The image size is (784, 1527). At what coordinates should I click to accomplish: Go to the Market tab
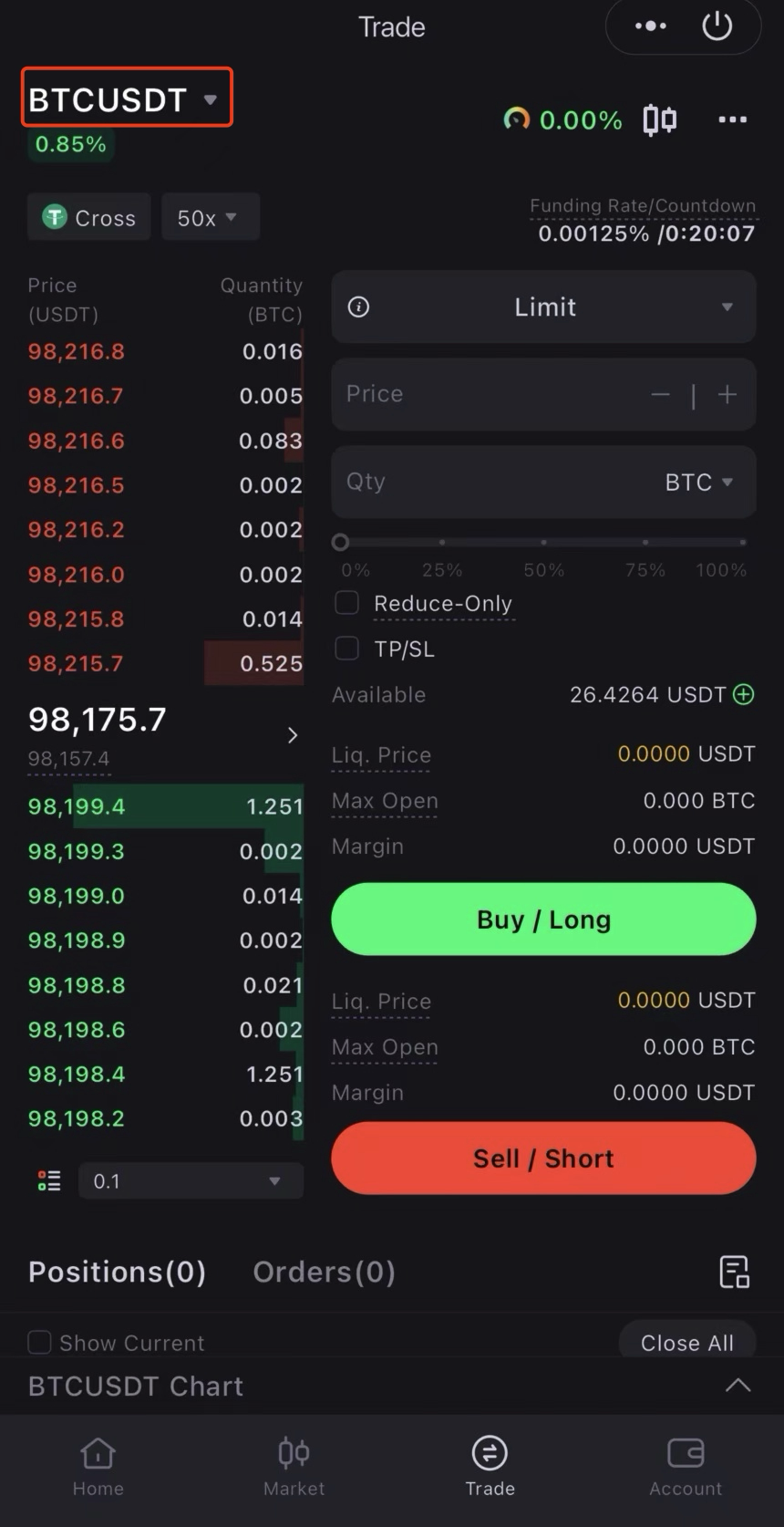pyautogui.click(x=294, y=1466)
